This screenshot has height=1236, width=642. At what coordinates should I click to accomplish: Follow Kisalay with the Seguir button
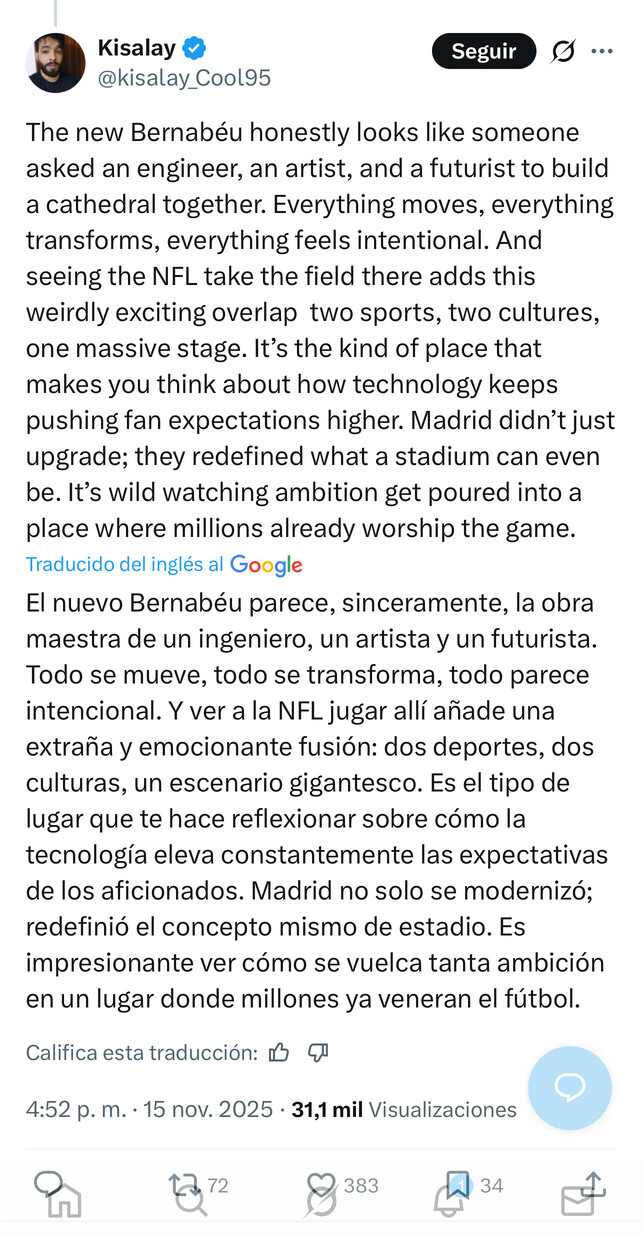484,51
